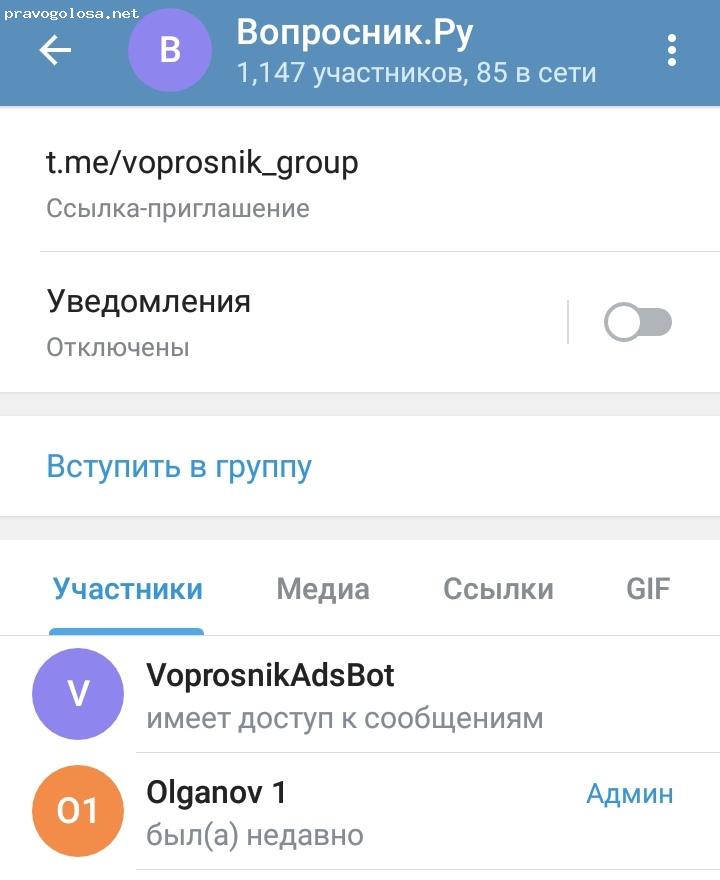Tap the t.me/voprosnik_group invite link
This screenshot has height=880, width=720.
[202, 163]
